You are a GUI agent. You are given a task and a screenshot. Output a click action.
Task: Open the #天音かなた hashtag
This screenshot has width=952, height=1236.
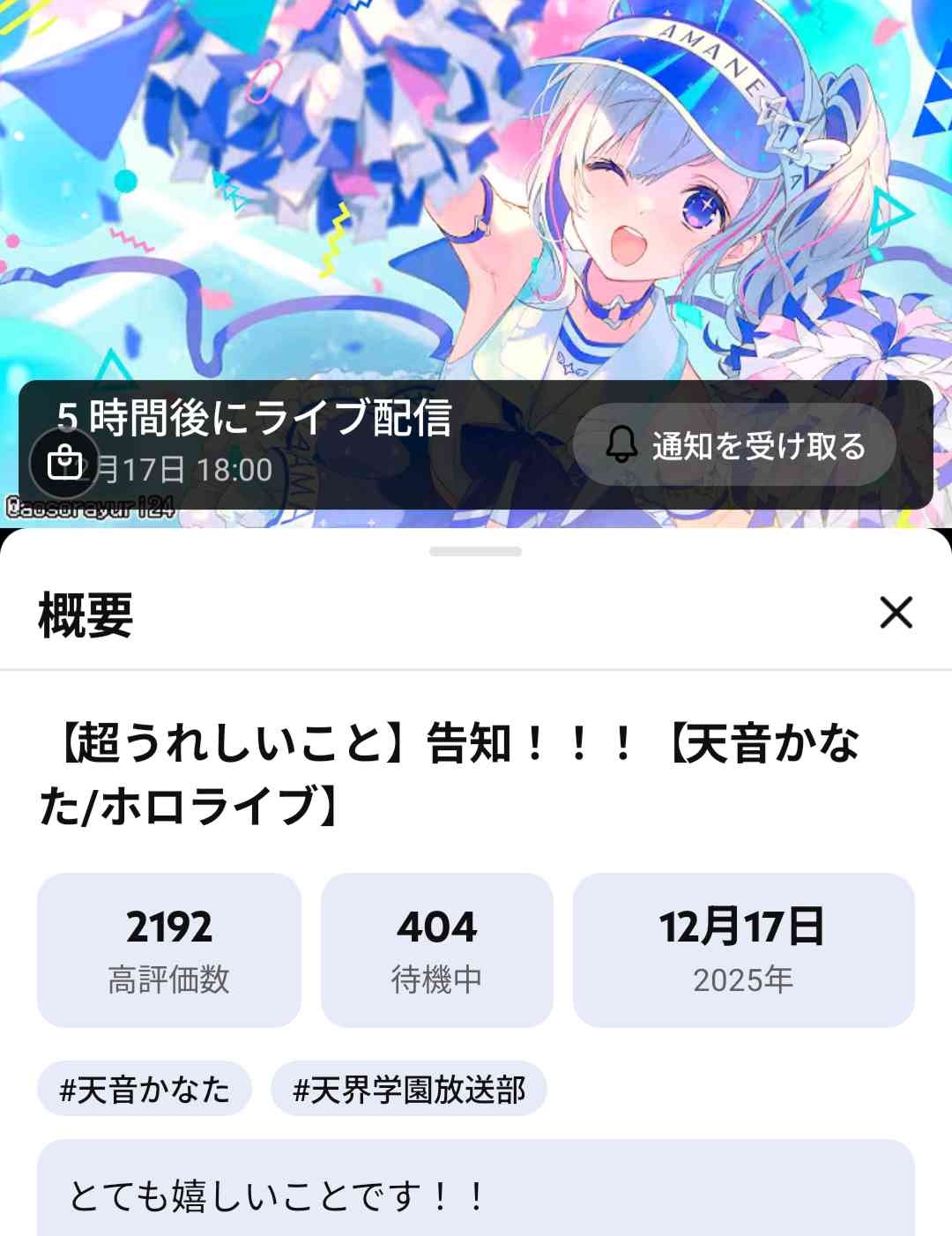[145, 1090]
